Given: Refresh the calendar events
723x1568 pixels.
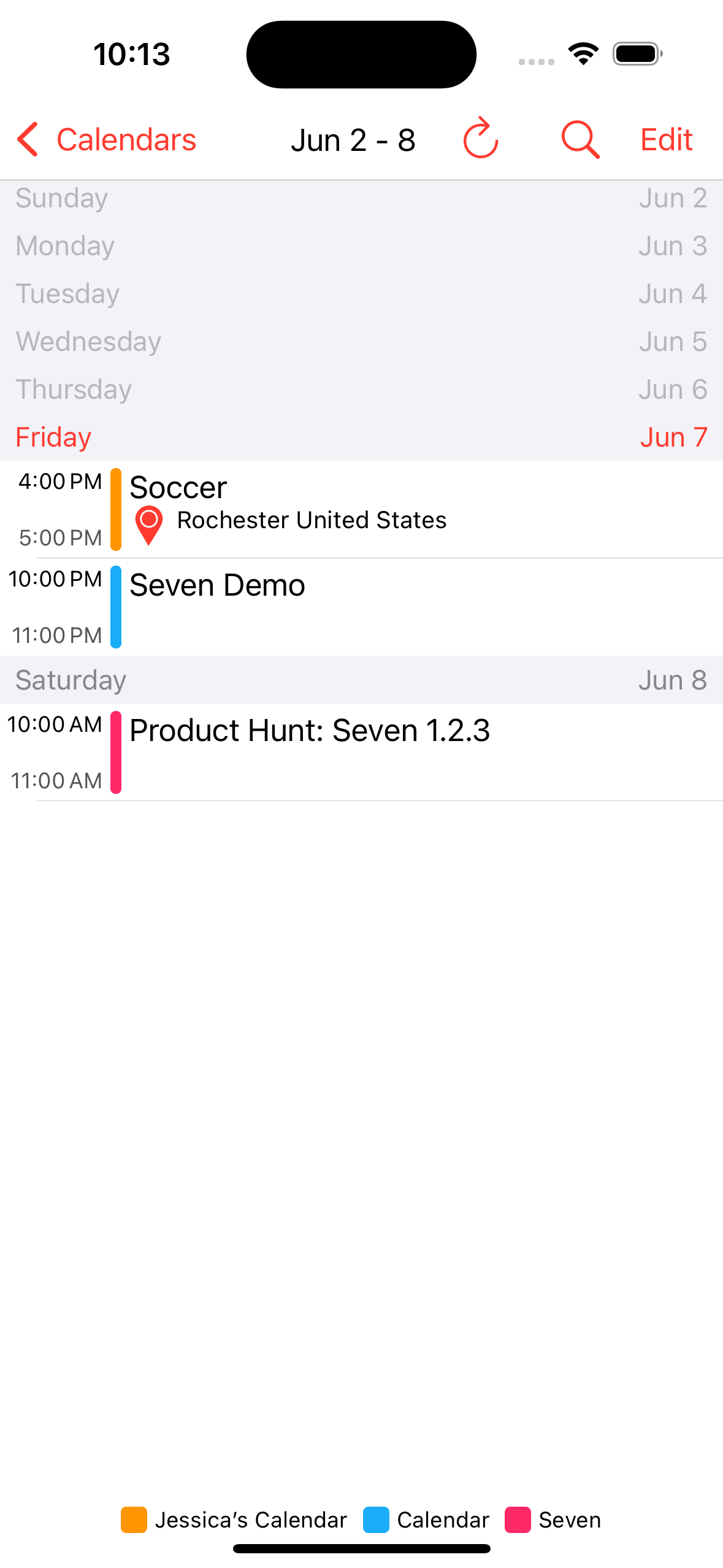Looking at the screenshot, I should coord(481,139).
